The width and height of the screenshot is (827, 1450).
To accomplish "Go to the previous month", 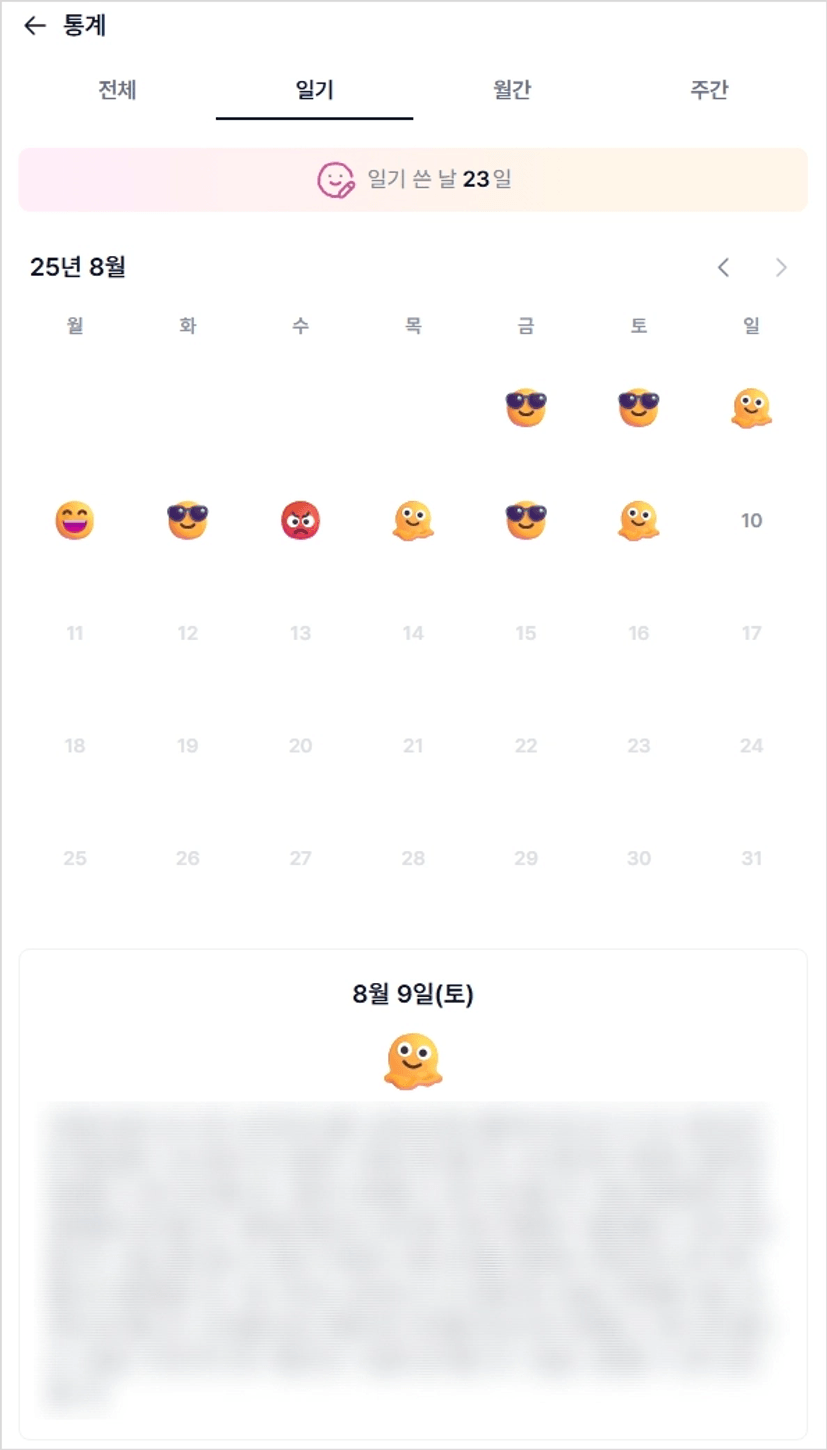I will 724,267.
